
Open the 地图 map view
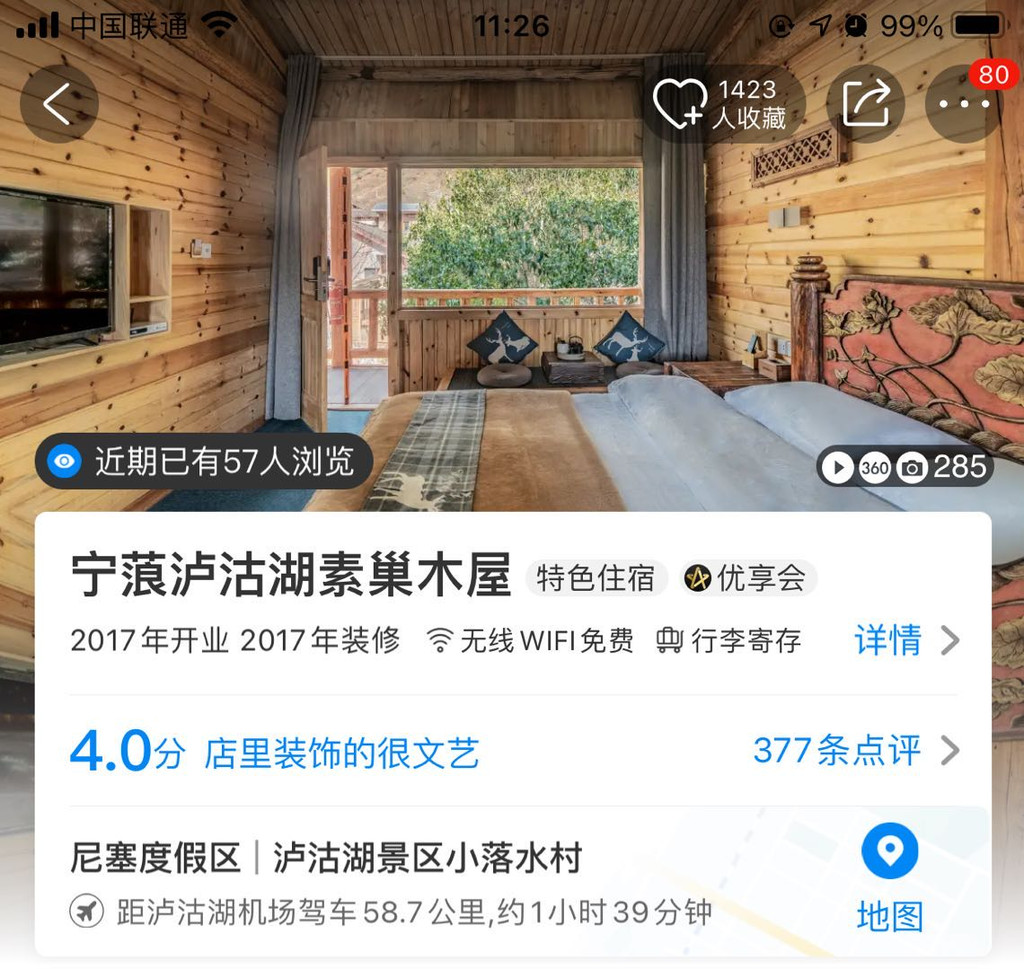tap(889, 877)
